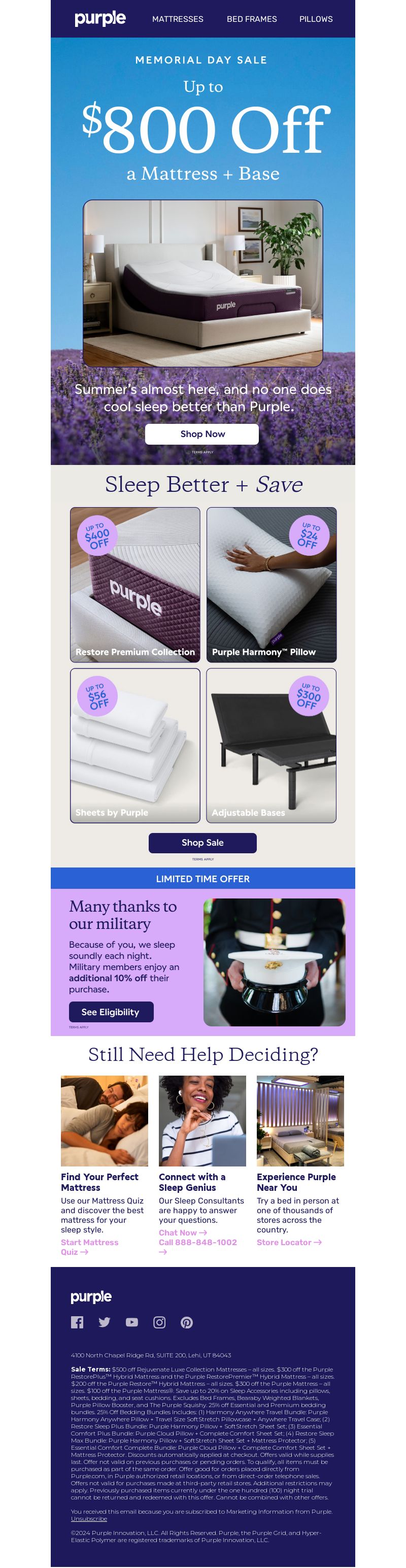Open the Pillows nav link

(x=316, y=19)
